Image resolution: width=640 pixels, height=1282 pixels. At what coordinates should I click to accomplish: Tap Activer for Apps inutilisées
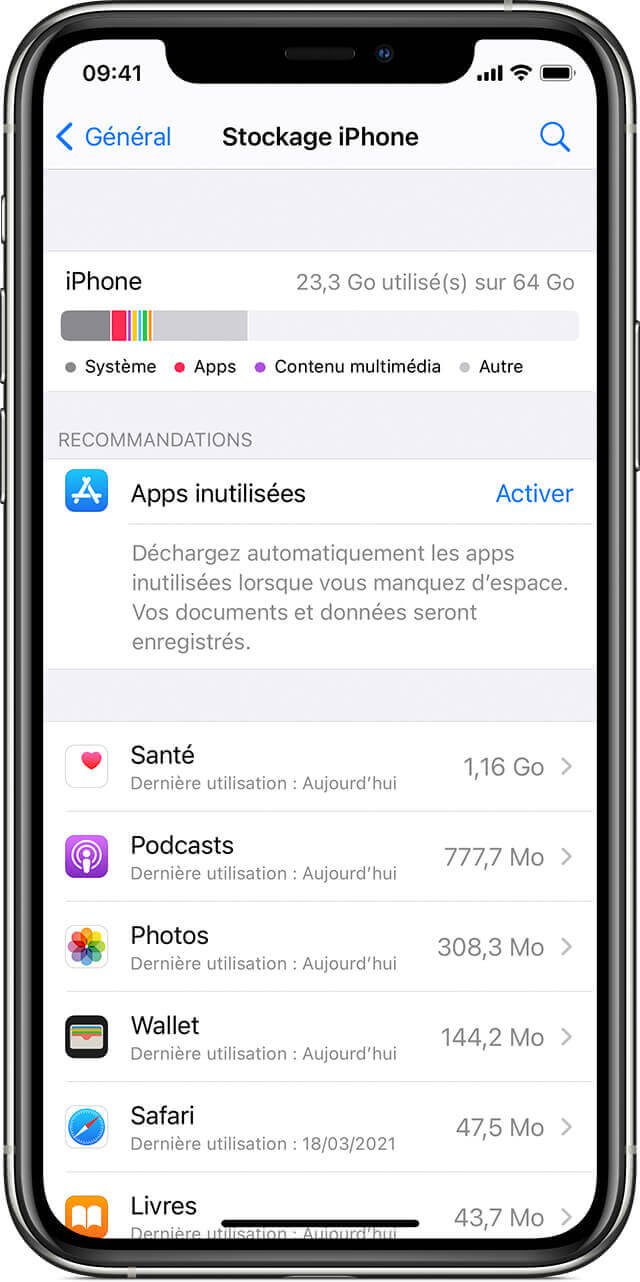click(534, 493)
